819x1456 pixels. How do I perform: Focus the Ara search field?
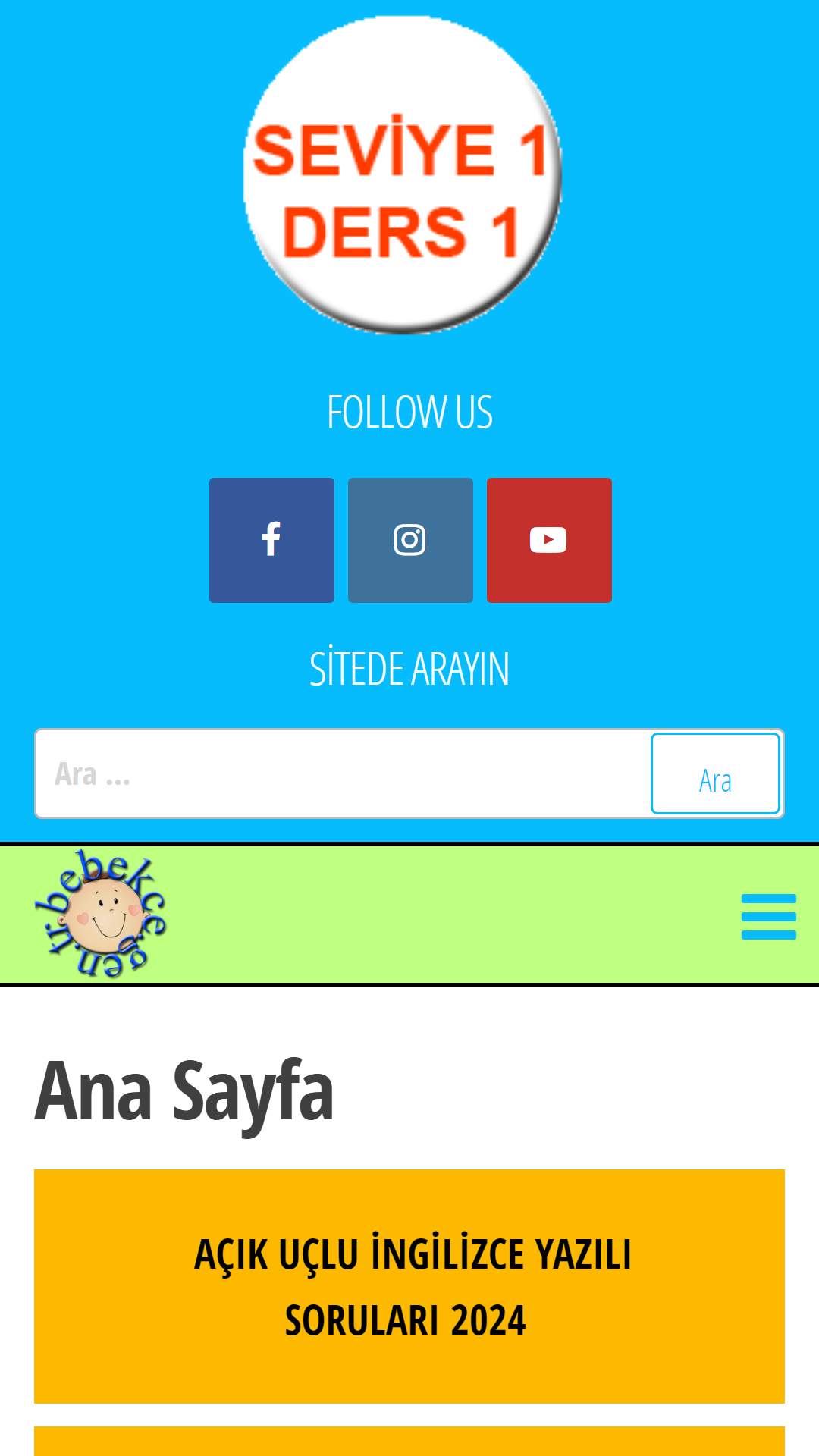[x=344, y=773]
